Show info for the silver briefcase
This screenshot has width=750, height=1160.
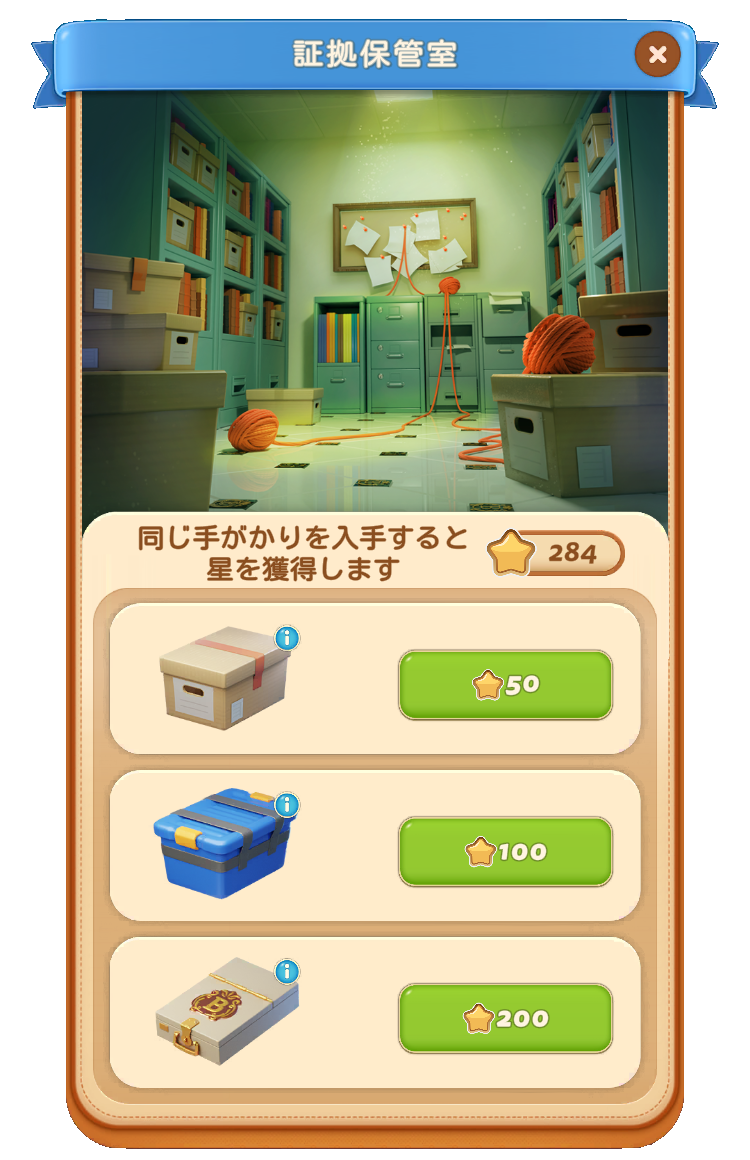tap(287, 971)
